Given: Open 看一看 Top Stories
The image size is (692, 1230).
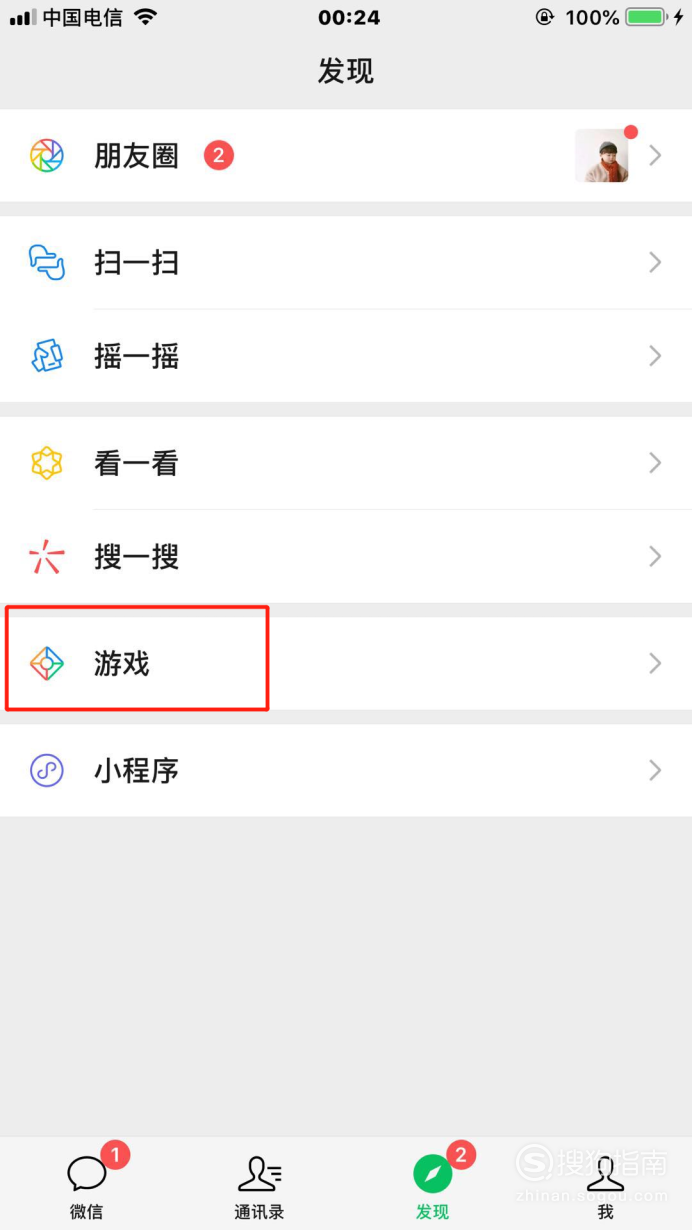Looking at the screenshot, I should click(x=346, y=463).
